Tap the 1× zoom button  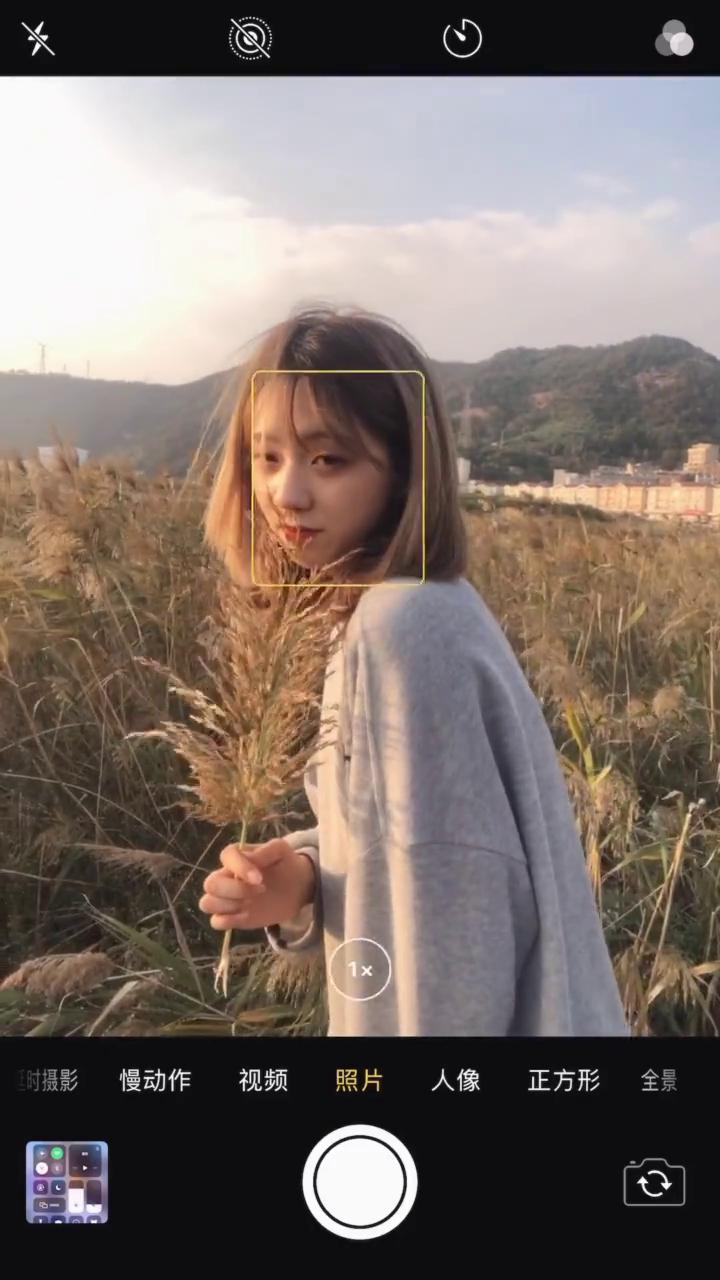(x=360, y=969)
